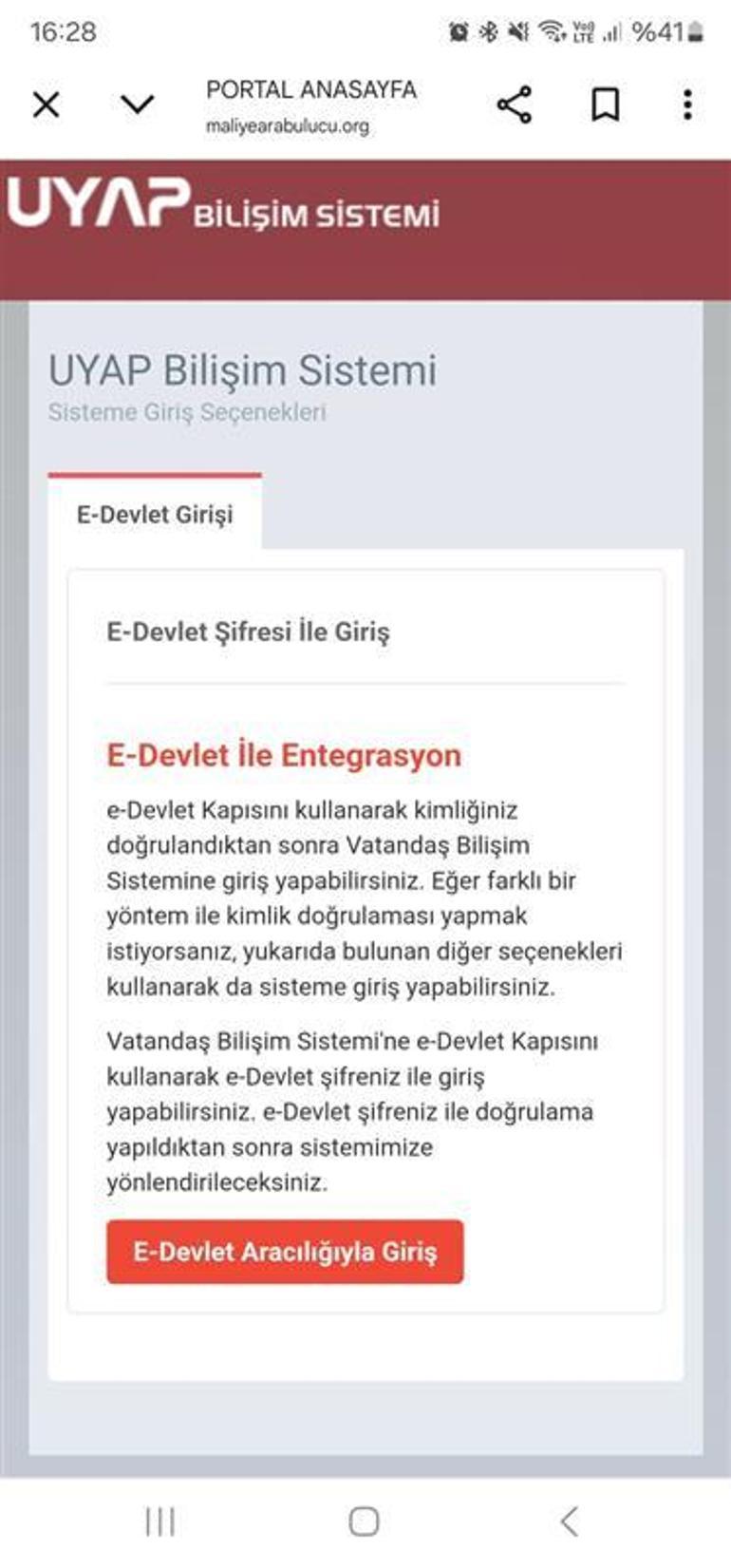The height and width of the screenshot is (1568, 731).
Task: Open the three-dot overflow menu
Action: coord(687,104)
